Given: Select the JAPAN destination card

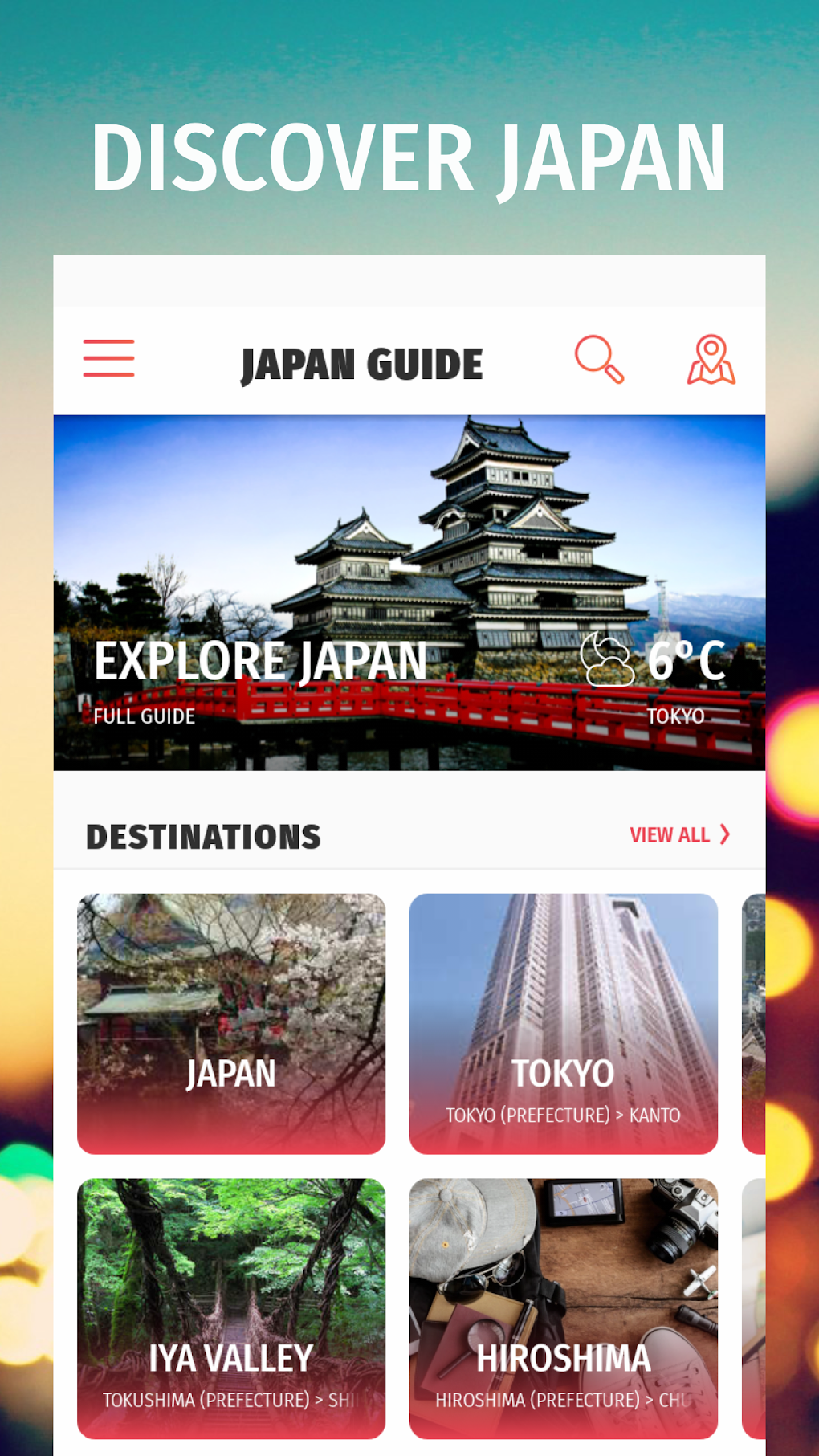Looking at the screenshot, I should (230, 1023).
